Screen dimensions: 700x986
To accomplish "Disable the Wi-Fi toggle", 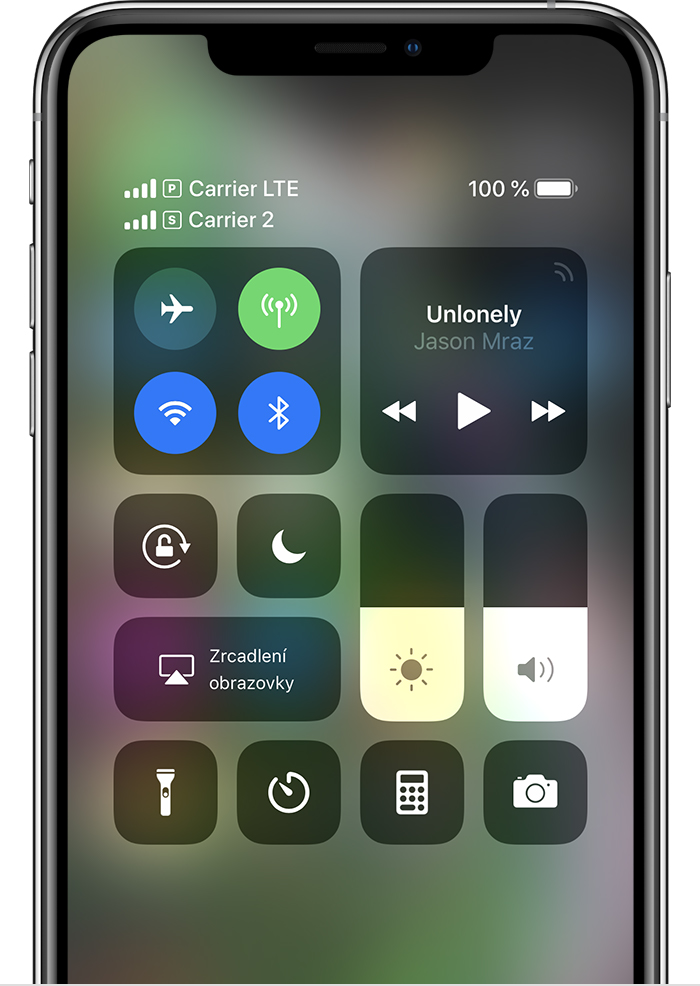I will (175, 413).
